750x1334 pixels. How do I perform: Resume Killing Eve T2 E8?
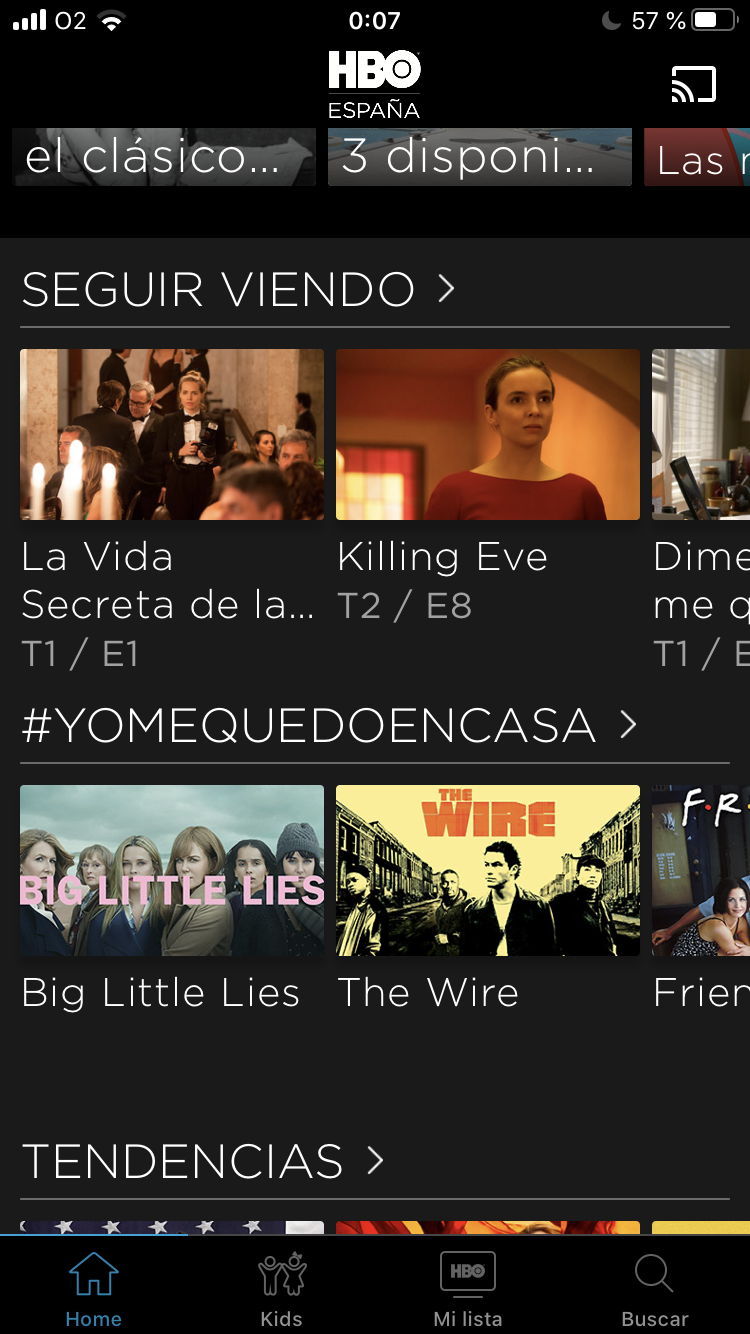(x=487, y=435)
